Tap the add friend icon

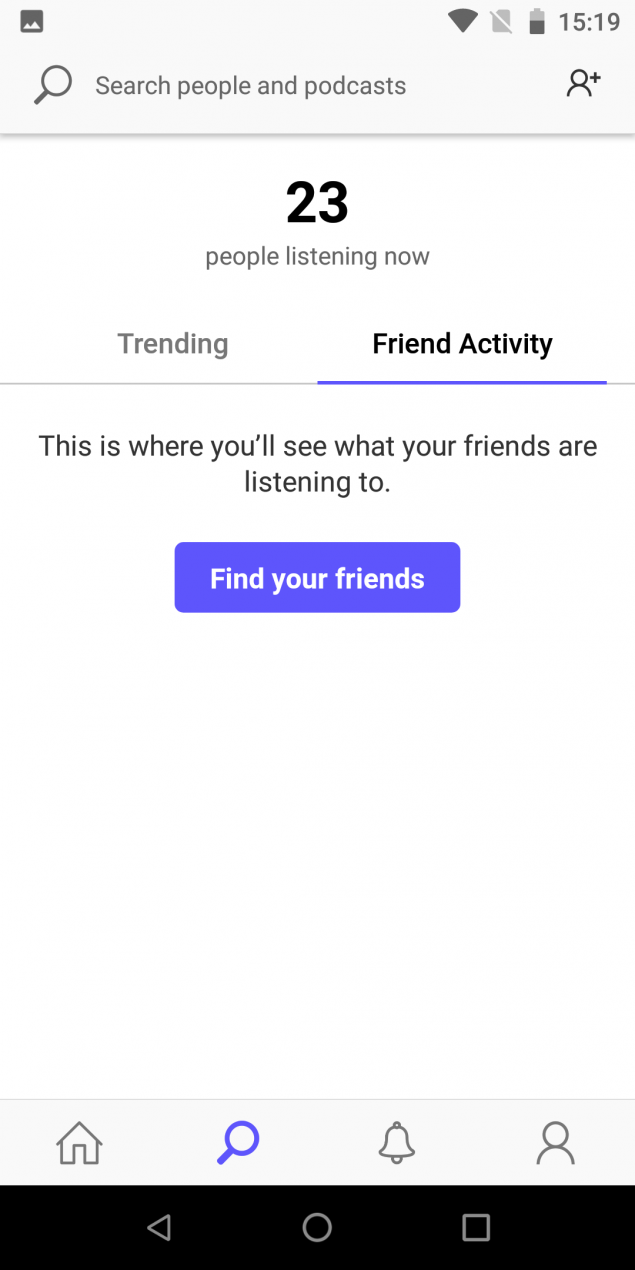pyautogui.click(x=583, y=84)
